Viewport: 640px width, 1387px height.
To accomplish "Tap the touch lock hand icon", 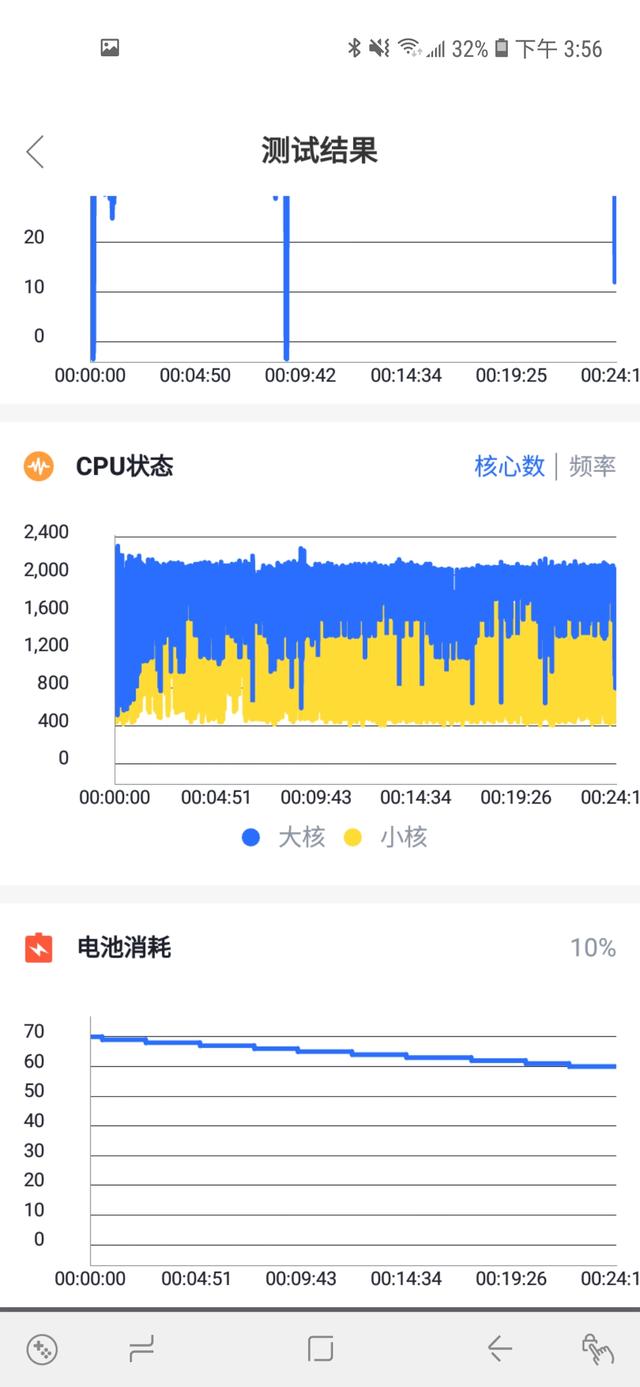I will [x=597, y=1349].
